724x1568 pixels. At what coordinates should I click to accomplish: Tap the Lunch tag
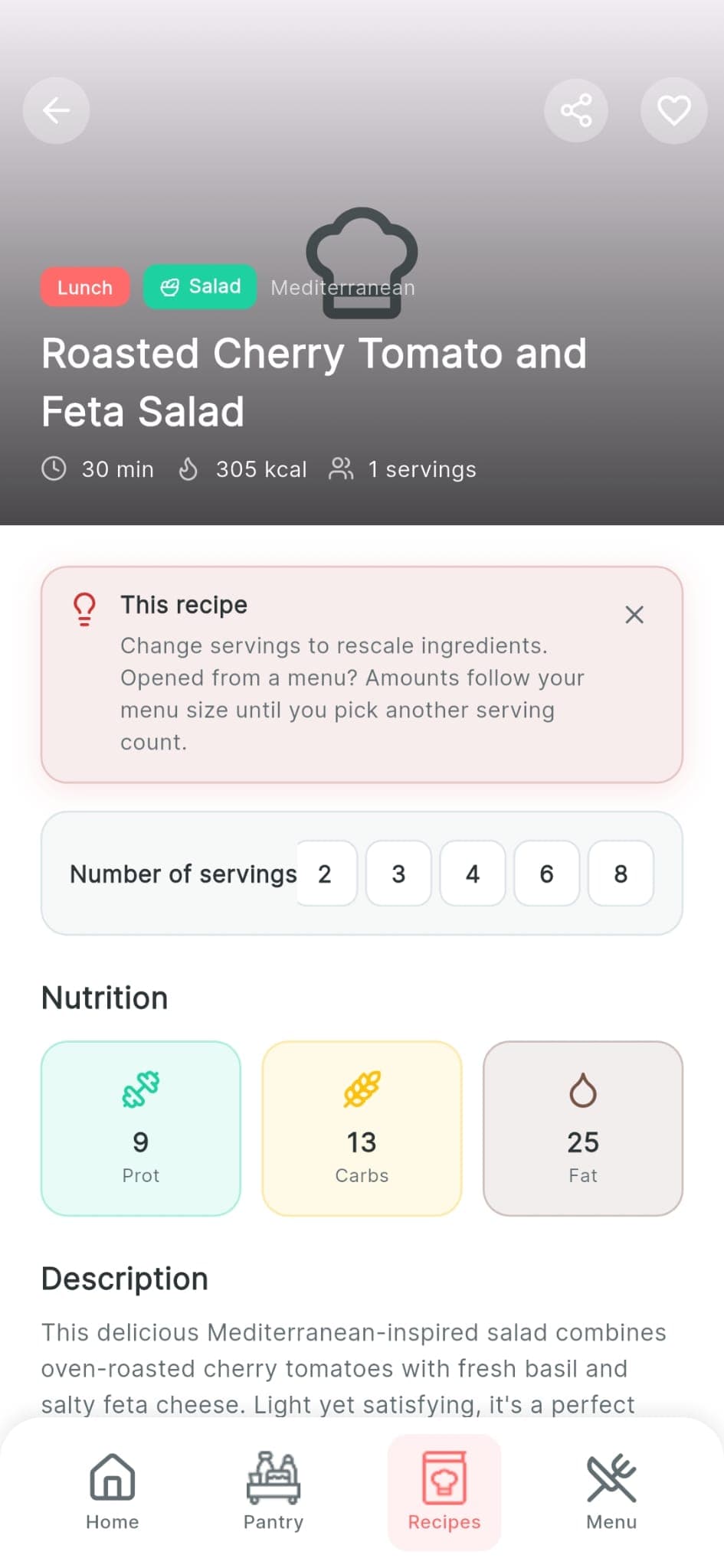[84, 287]
